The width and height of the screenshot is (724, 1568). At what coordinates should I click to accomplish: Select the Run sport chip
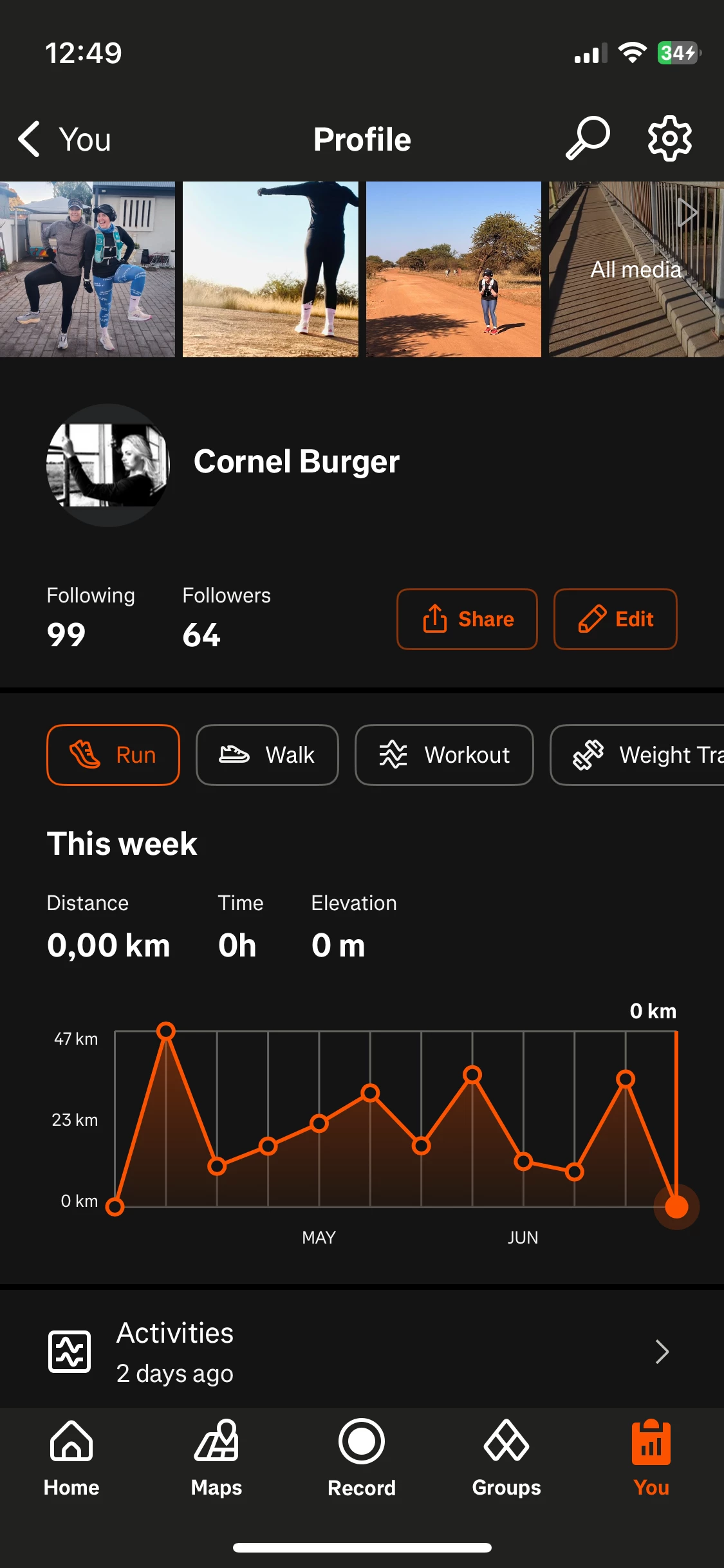(x=113, y=755)
